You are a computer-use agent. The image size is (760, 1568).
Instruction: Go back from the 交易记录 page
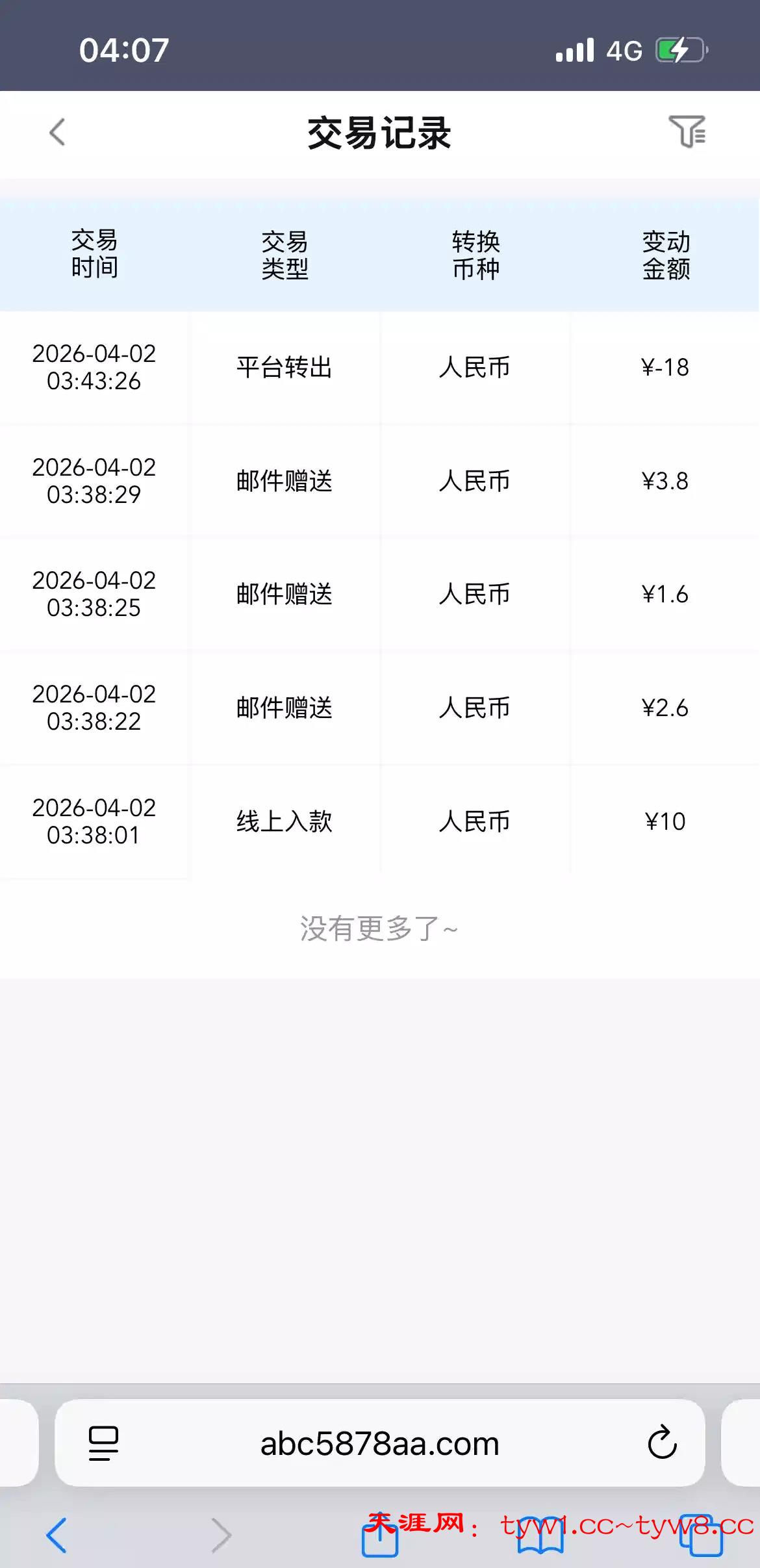click(x=57, y=133)
